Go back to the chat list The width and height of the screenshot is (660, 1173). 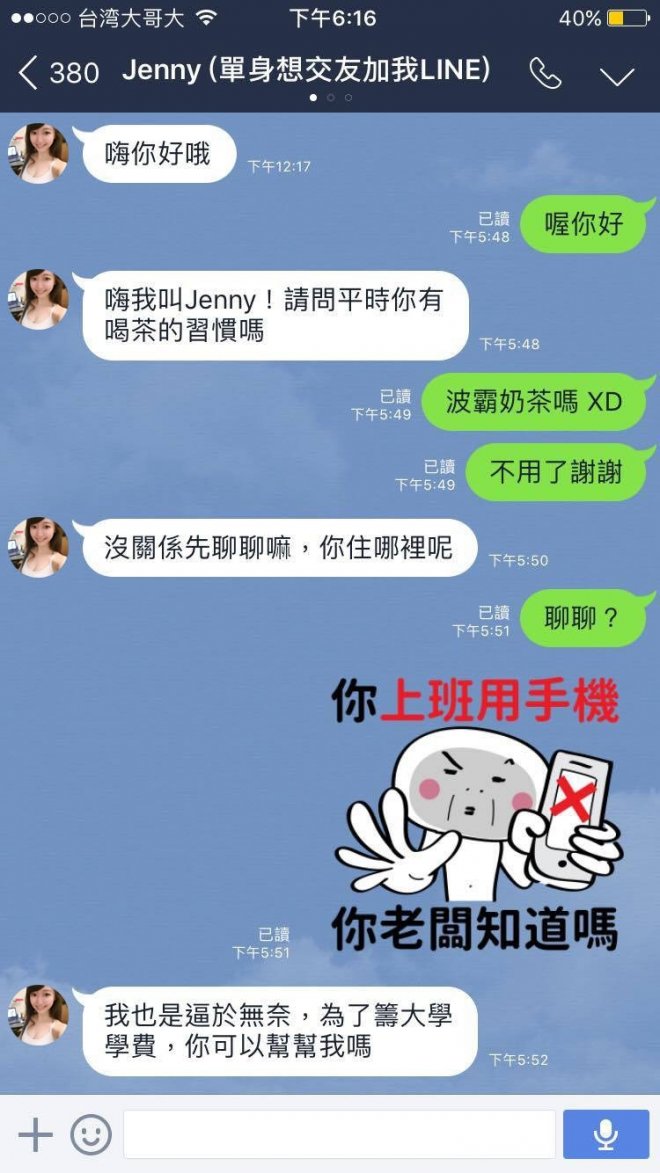pos(57,73)
